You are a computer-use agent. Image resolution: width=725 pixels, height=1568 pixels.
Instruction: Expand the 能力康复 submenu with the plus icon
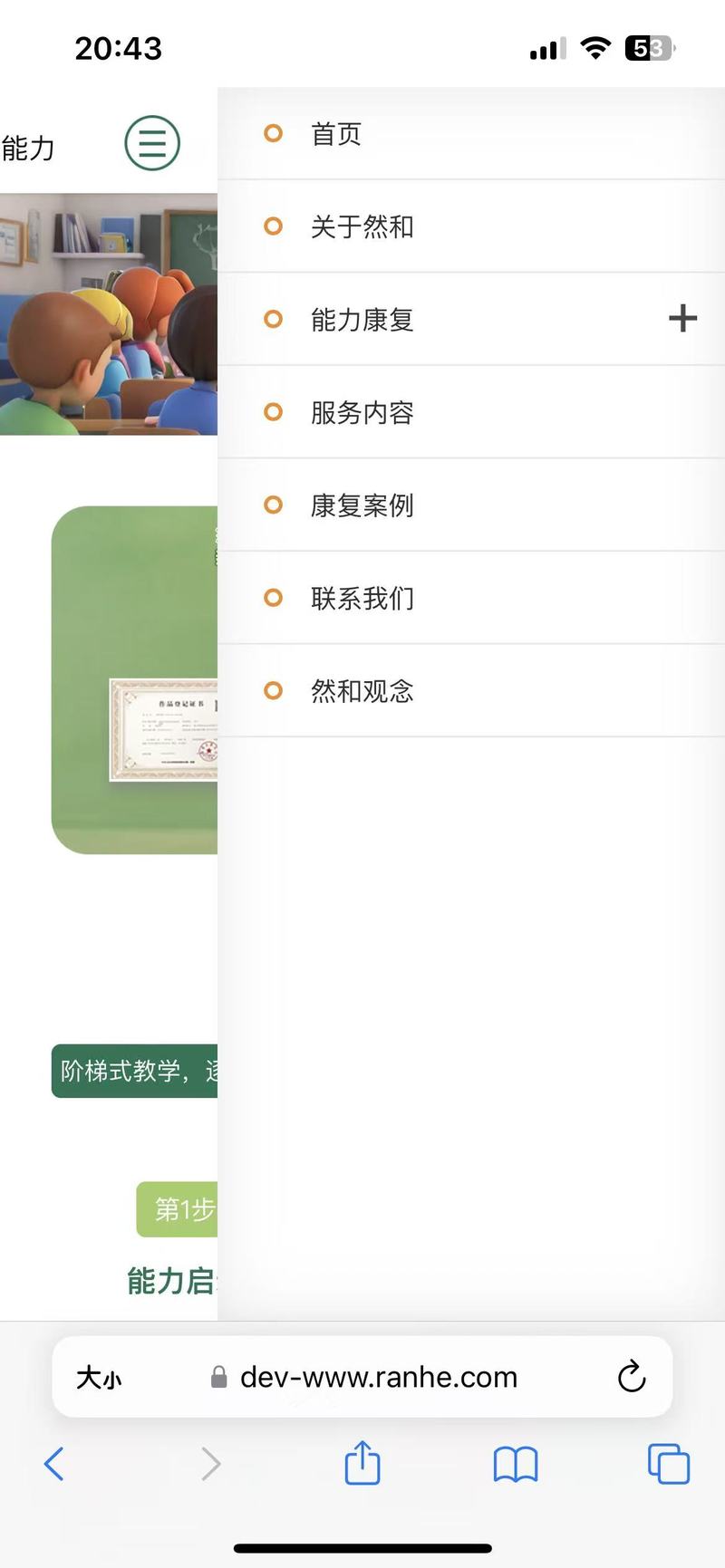(682, 319)
